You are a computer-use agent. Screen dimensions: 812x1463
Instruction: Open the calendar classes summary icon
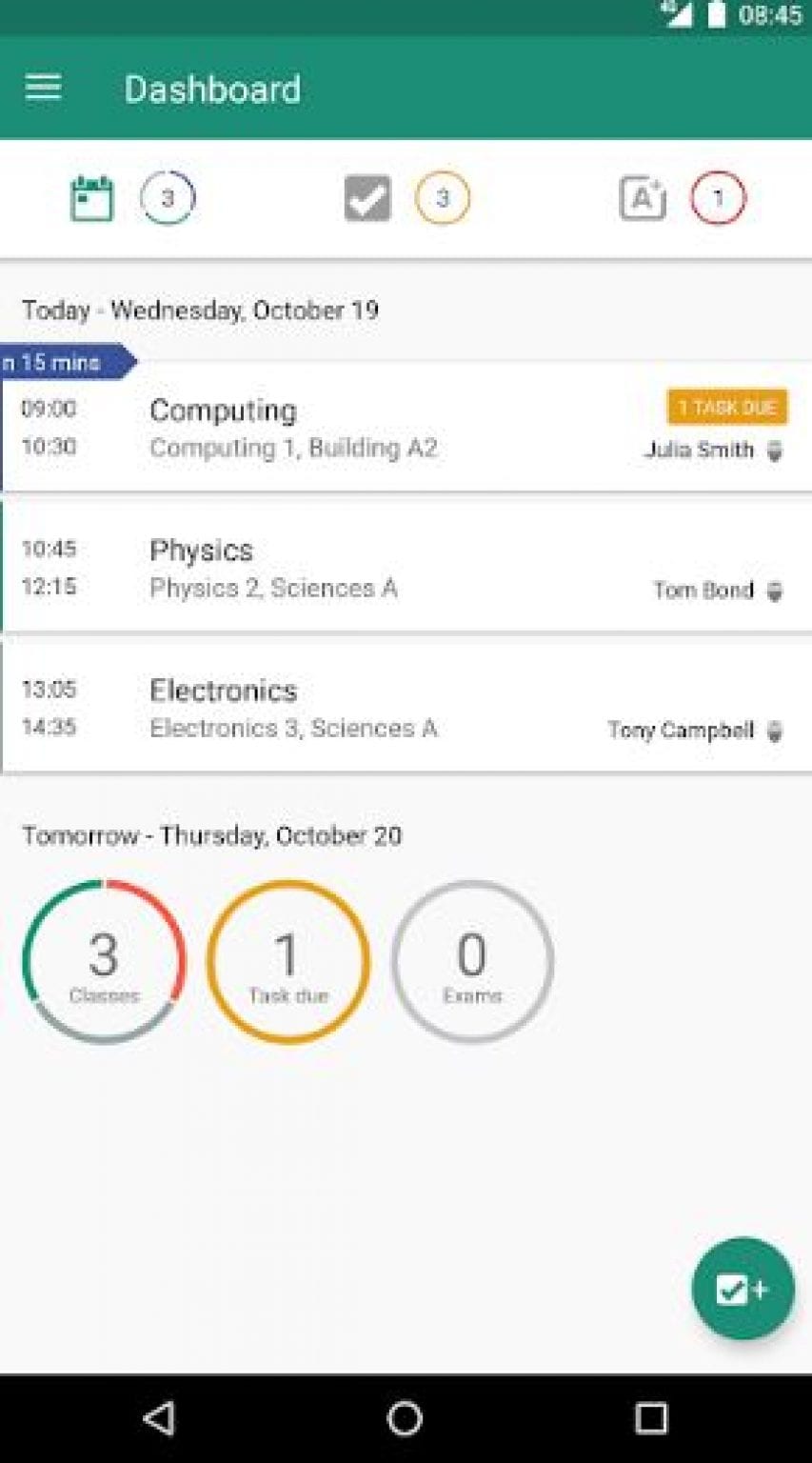pos(91,199)
